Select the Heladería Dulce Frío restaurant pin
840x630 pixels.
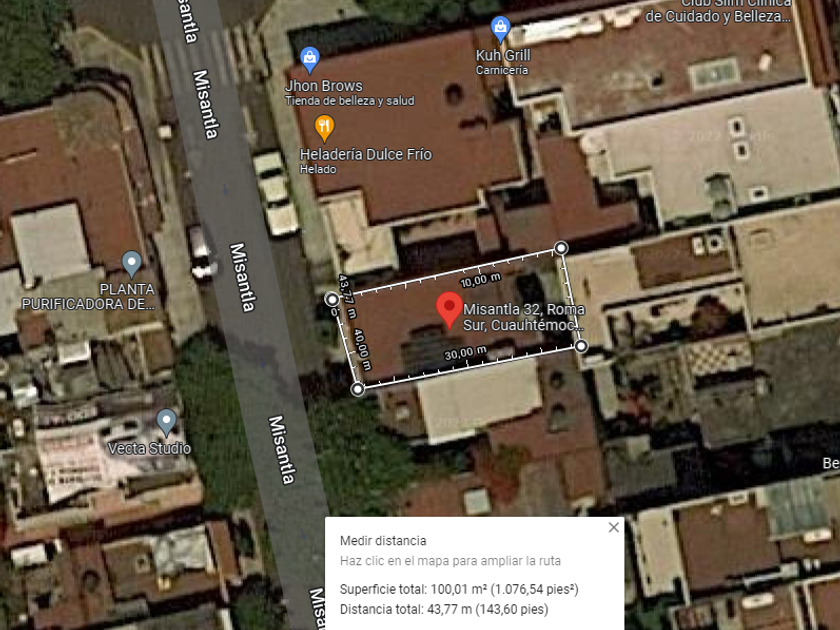tap(324, 129)
